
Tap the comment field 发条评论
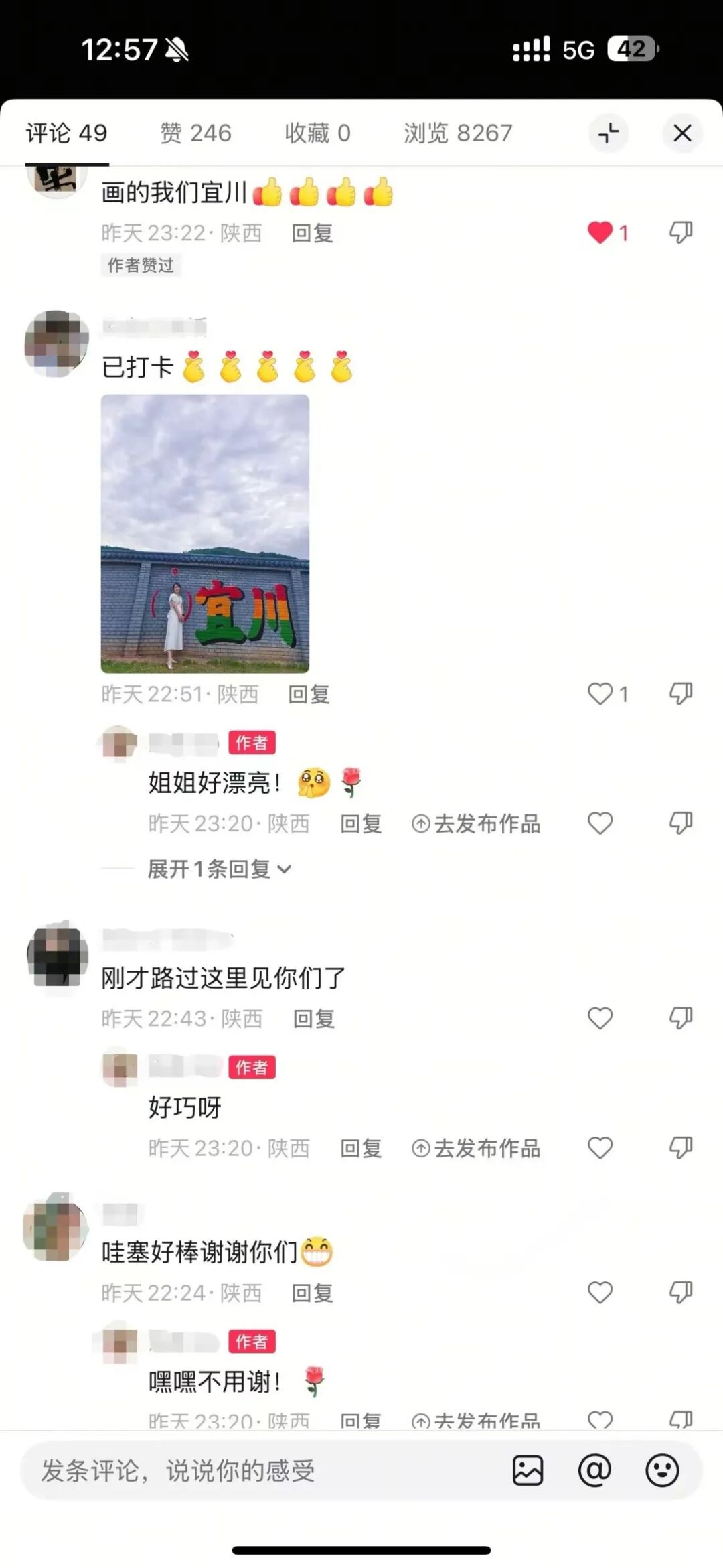coord(261,1471)
